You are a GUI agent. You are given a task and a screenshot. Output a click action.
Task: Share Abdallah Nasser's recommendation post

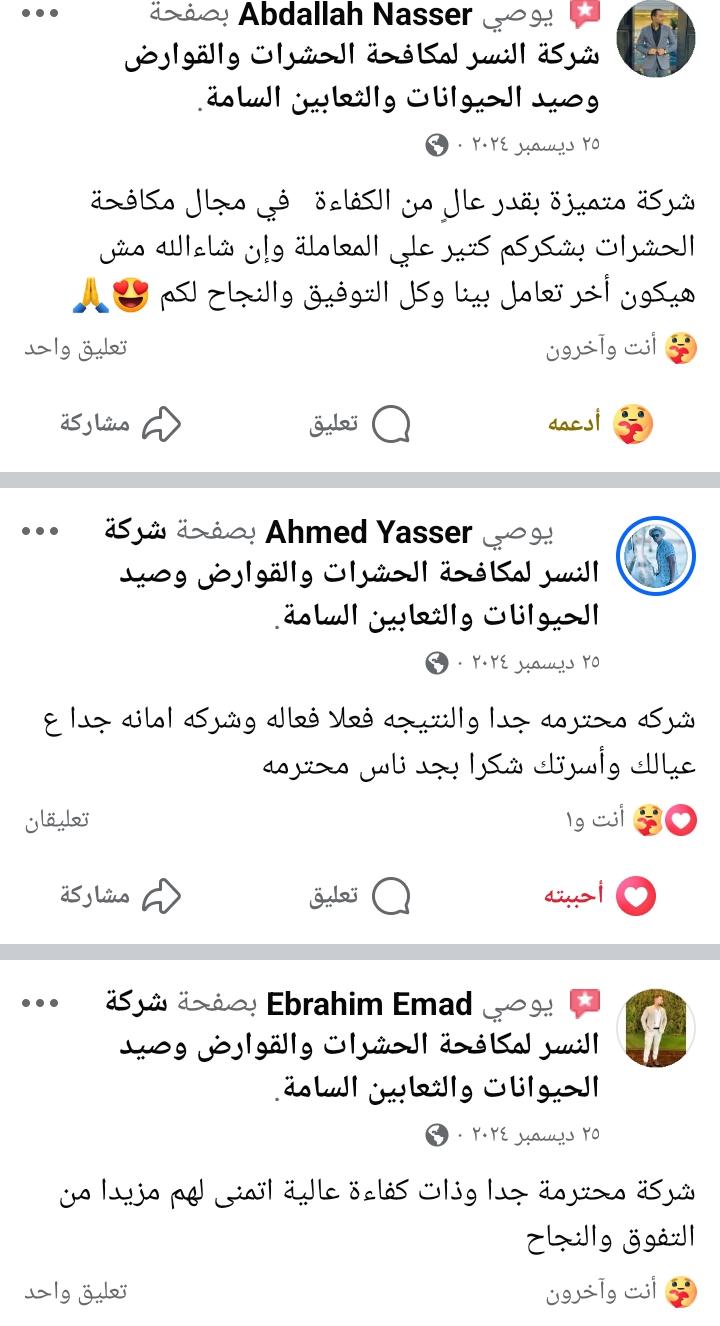(x=121, y=424)
